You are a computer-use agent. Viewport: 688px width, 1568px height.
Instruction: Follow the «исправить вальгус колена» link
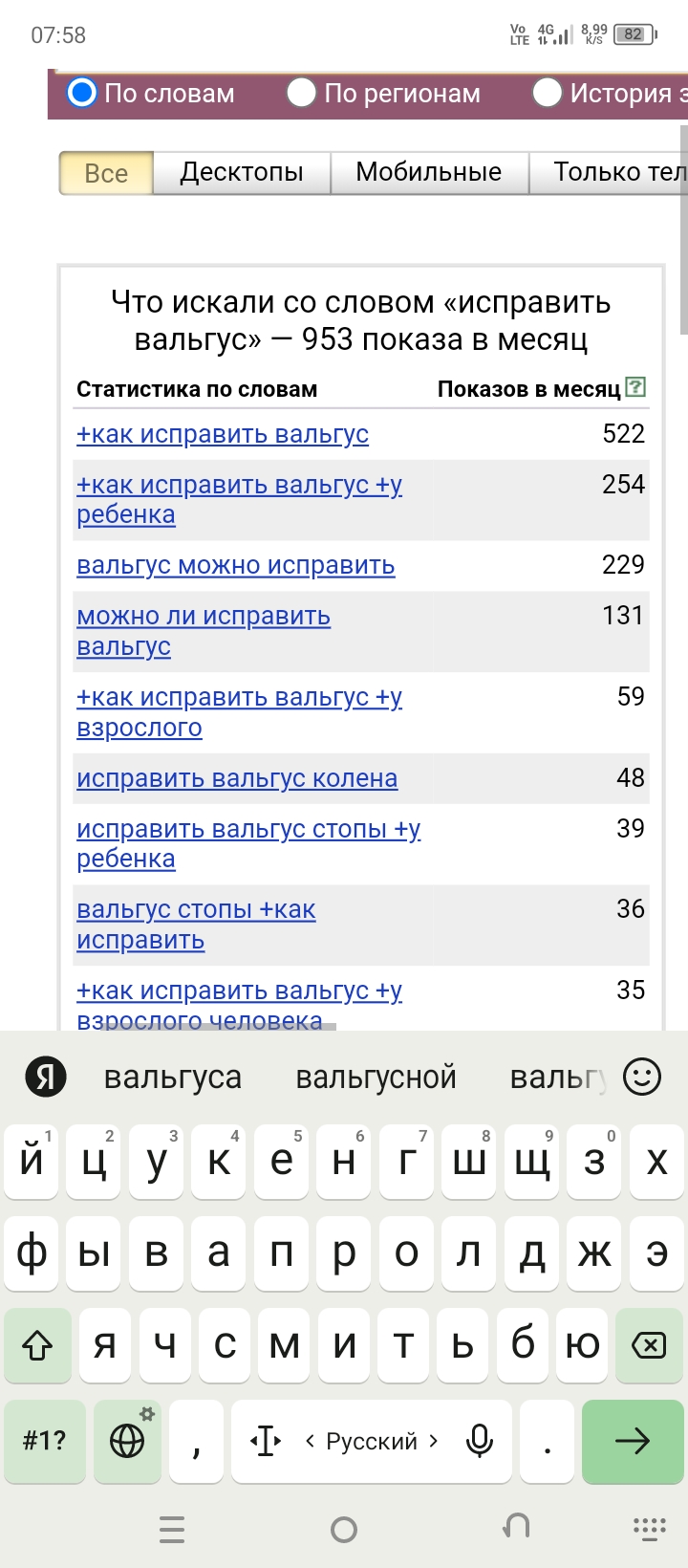click(x=237, y=778)
